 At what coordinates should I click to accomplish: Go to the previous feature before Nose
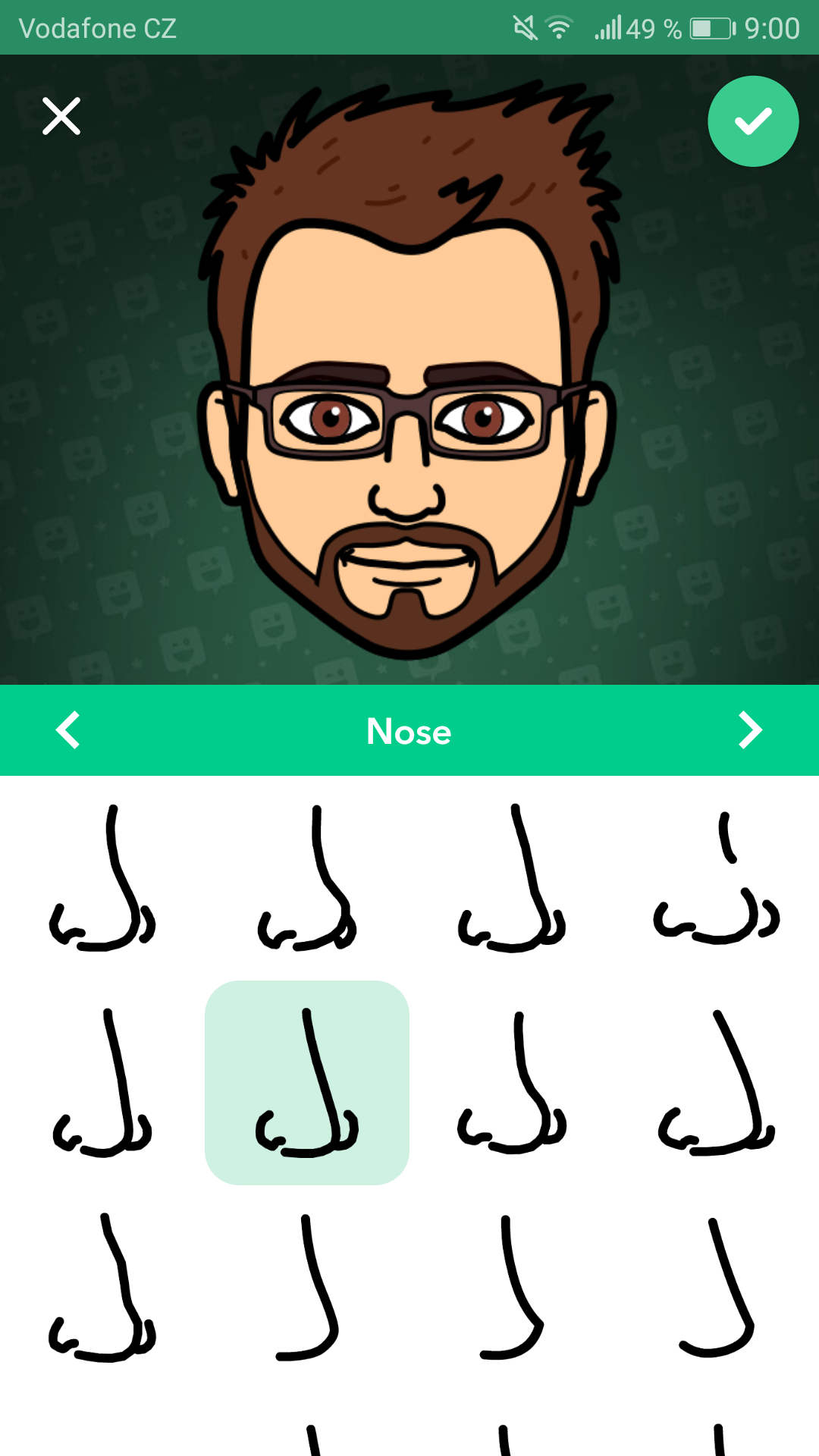tap(68, 730)
